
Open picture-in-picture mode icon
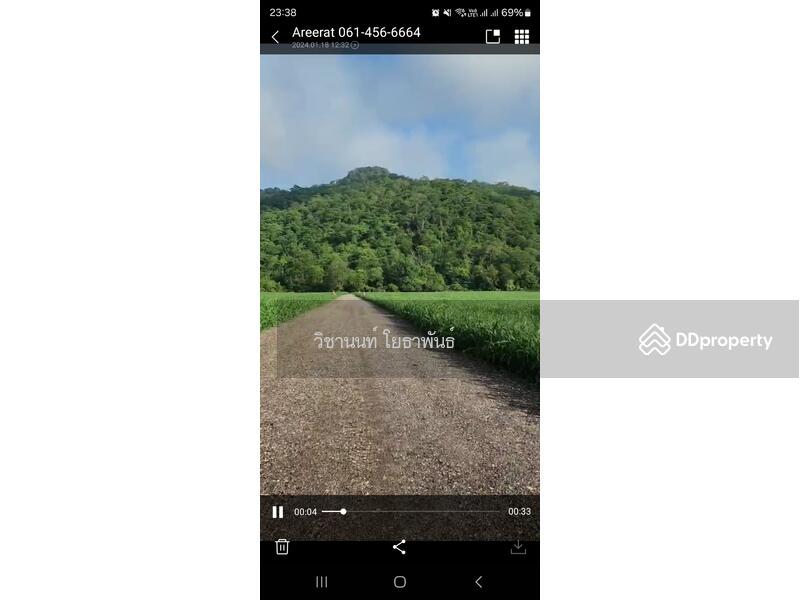click(x=493, y=37)
